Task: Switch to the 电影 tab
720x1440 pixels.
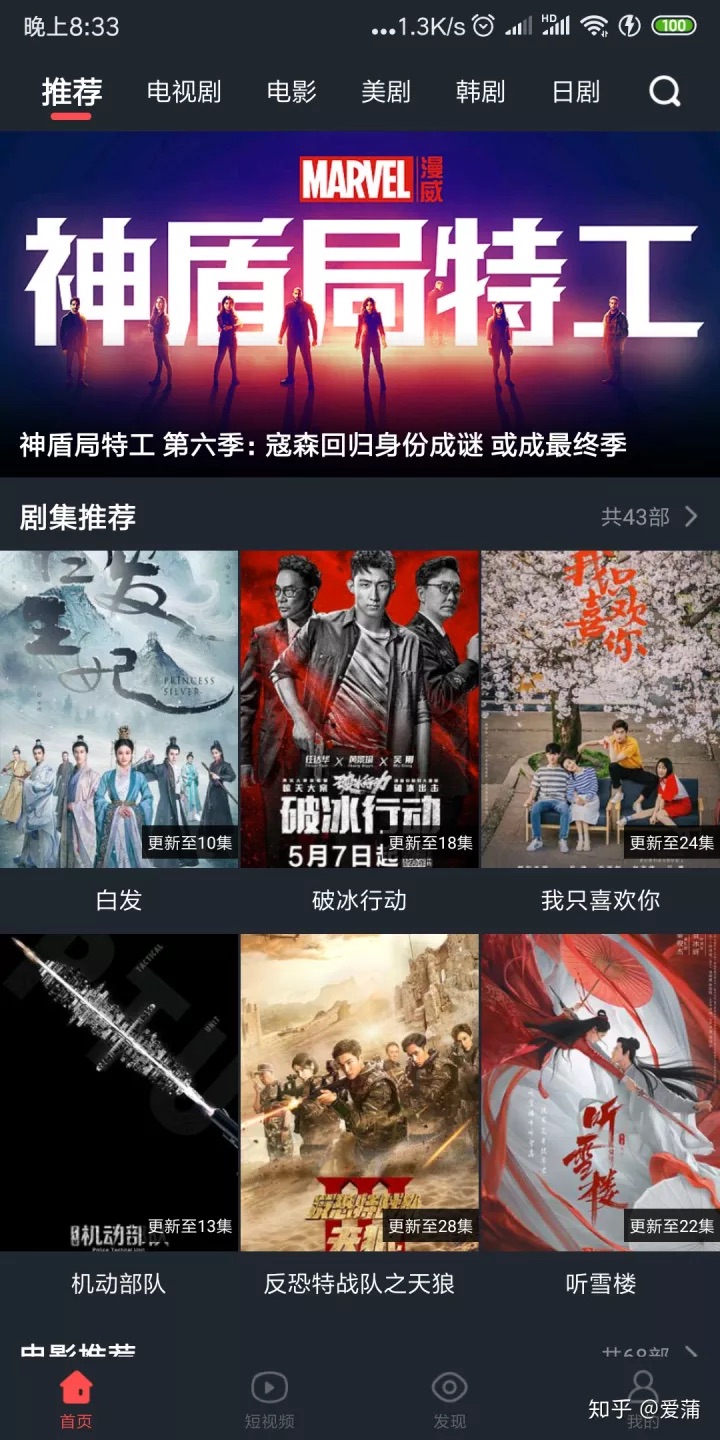Action: tap(292, 92)
